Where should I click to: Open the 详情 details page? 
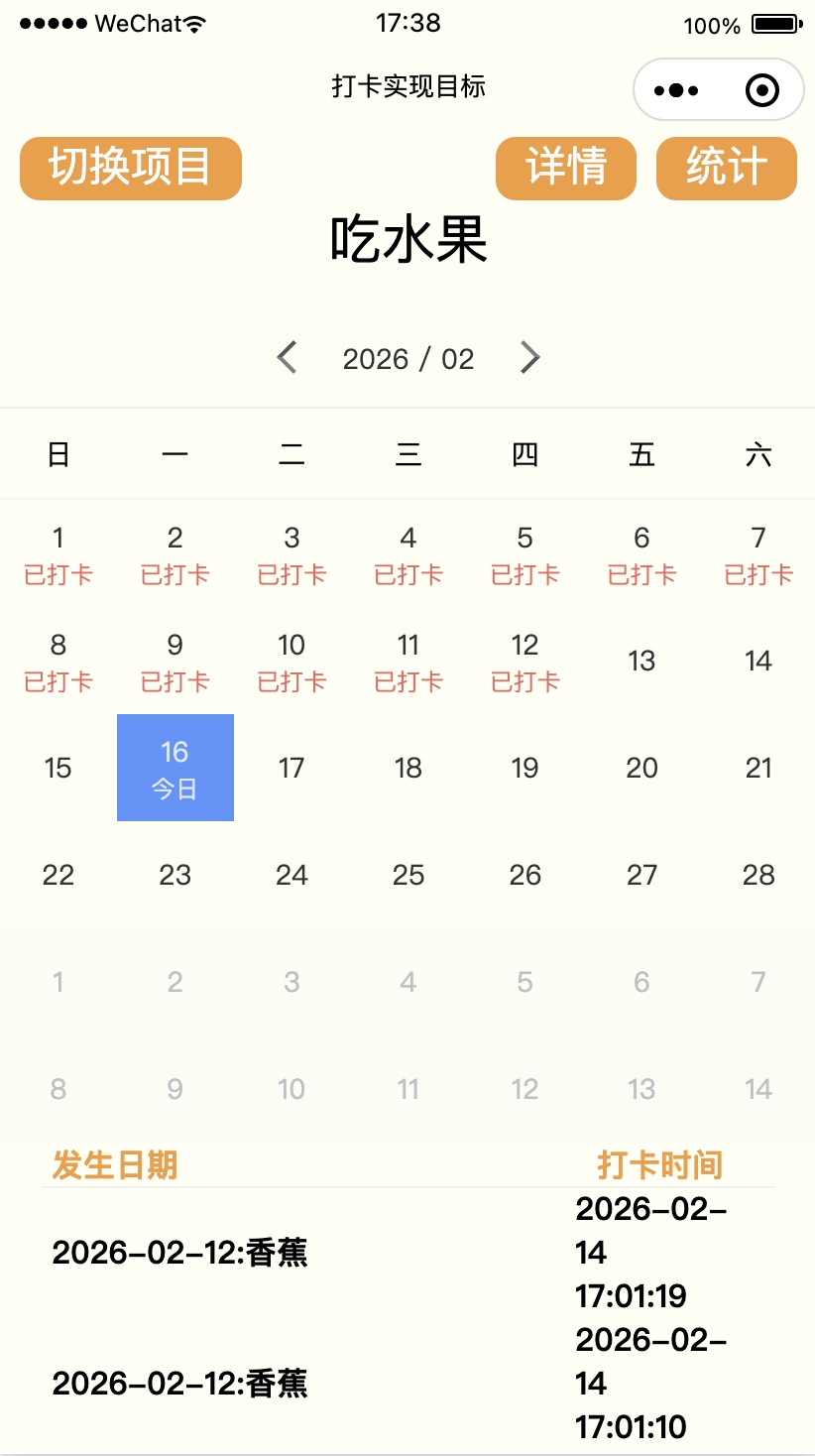[x=566, y=168]
